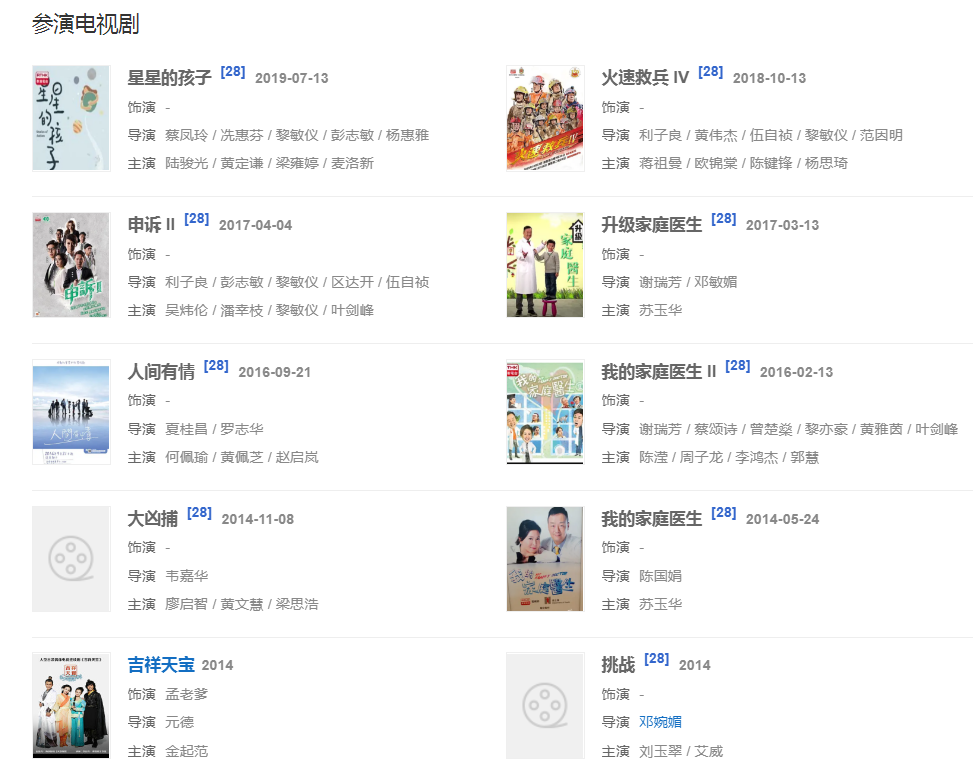View the 升级家庭医生 poster

point(544,265)
